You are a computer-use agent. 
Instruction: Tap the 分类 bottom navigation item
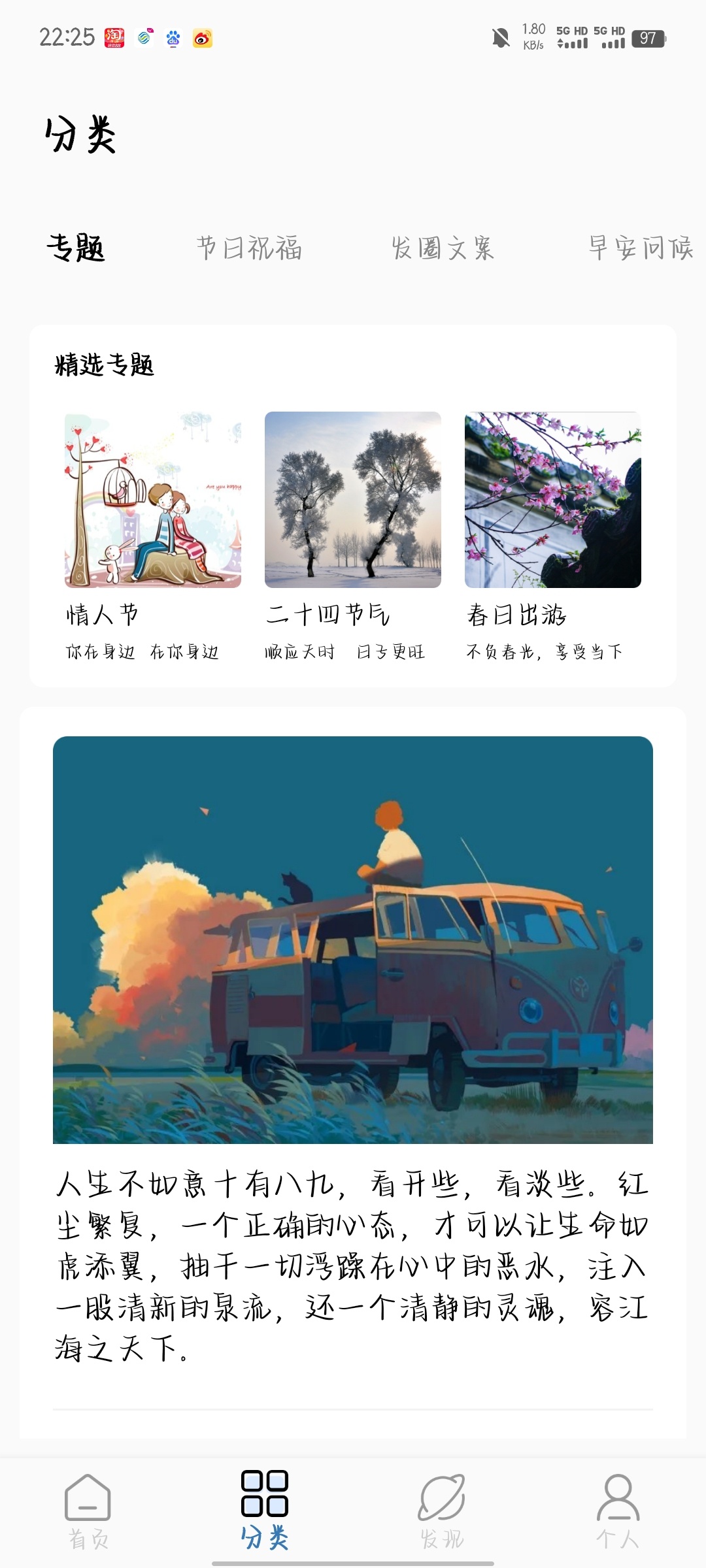265,1511
